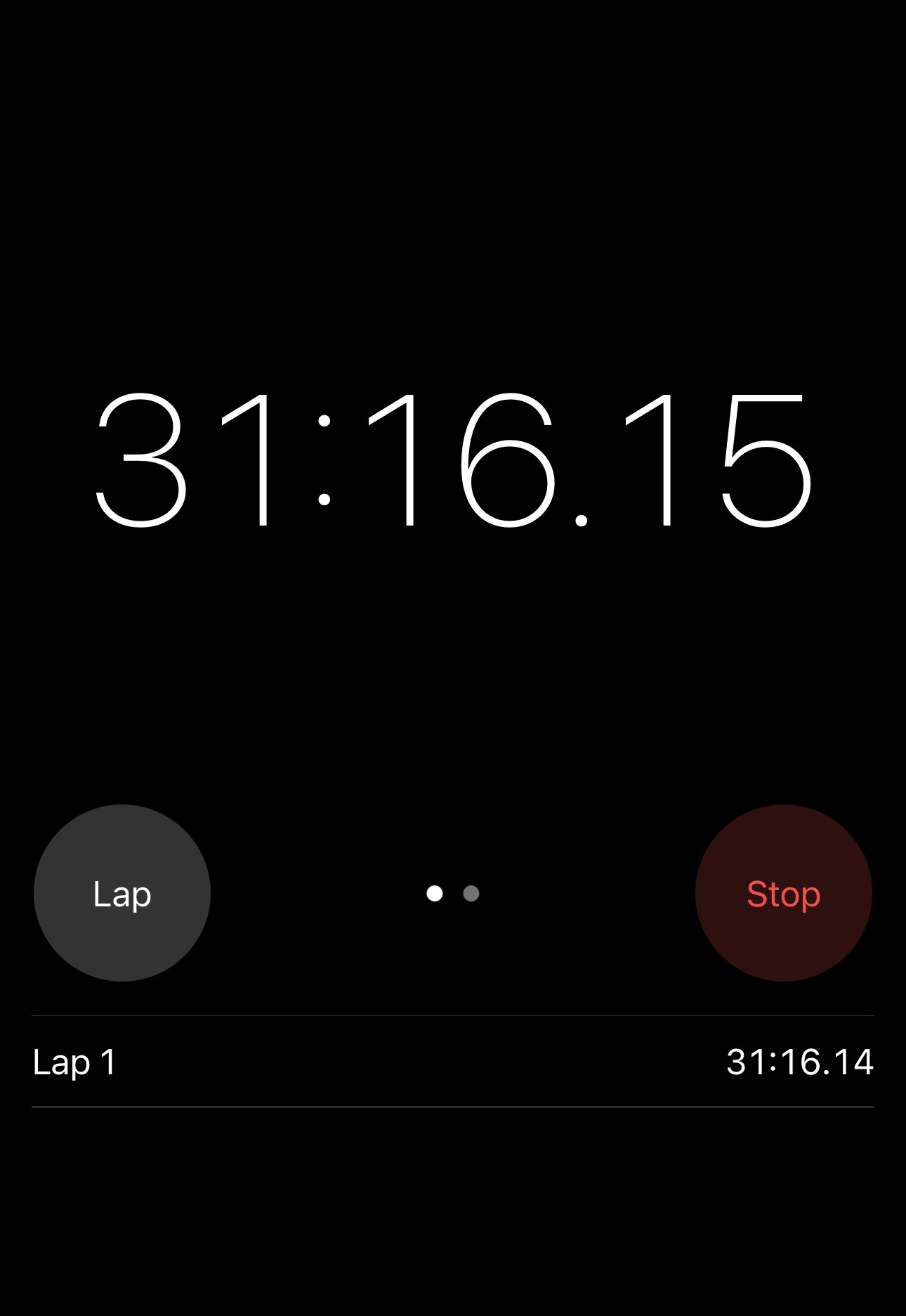Record a new lap time
The height and width of the screenshot is (1316, 906).
click(122, 893)
